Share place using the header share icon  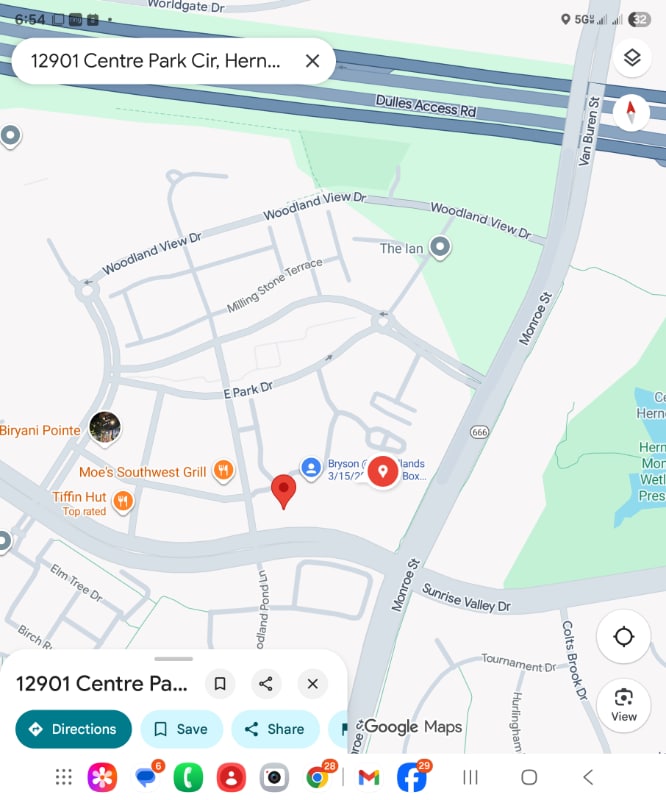pyautogui.click(x=266, y=684)
